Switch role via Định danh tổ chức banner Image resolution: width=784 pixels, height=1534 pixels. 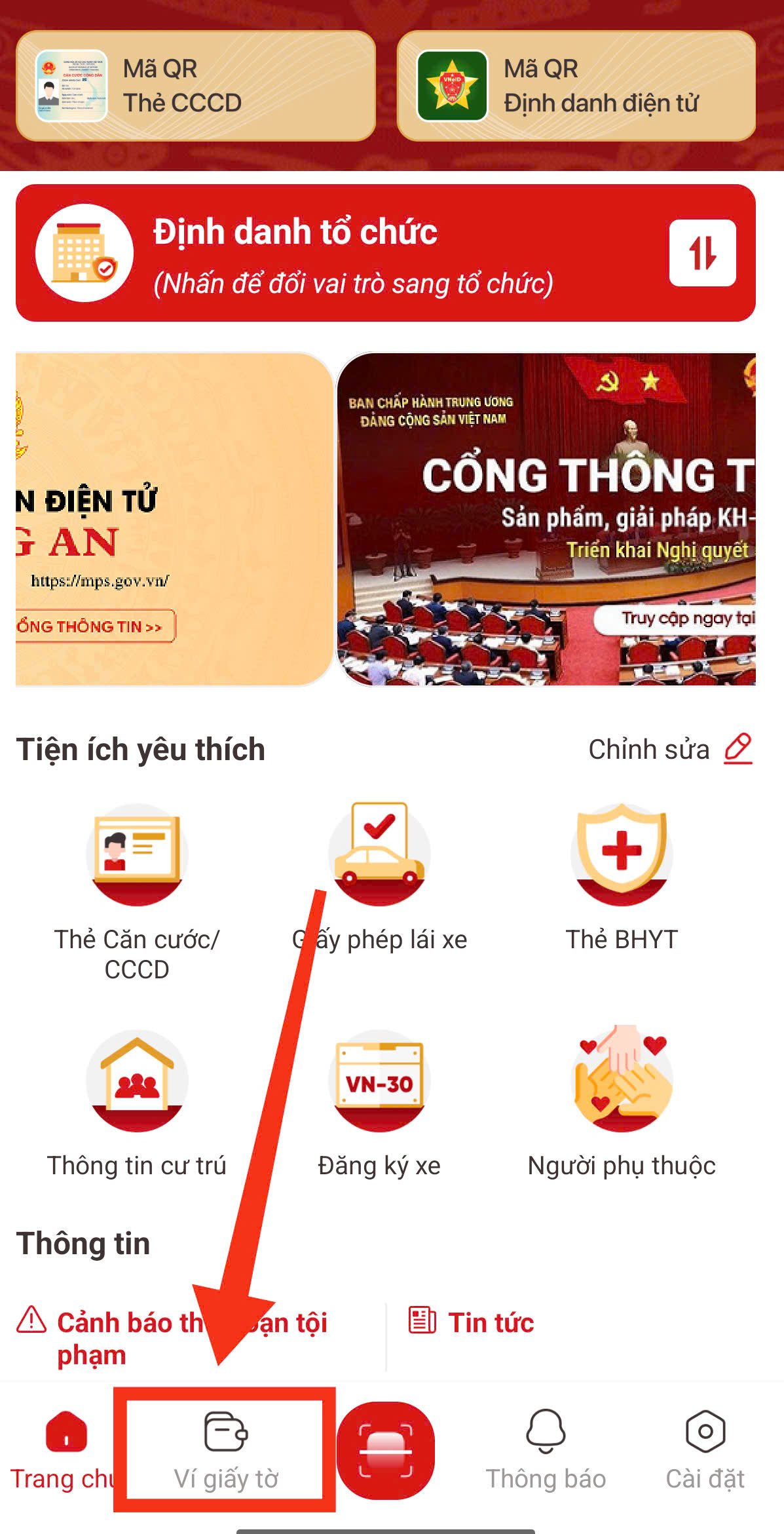point(385,253)
